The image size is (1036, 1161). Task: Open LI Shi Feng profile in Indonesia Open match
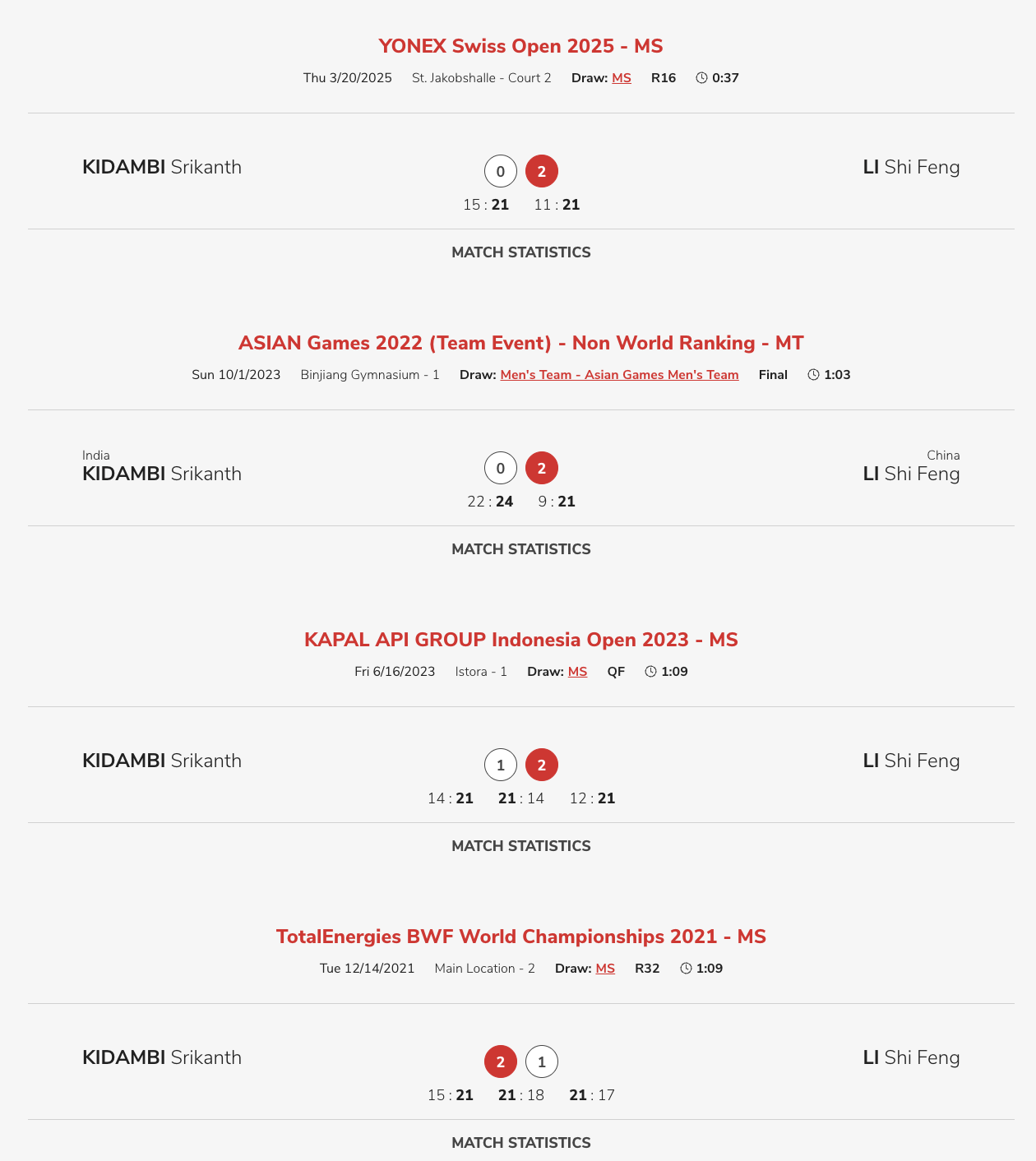click(x=911, y=761)
